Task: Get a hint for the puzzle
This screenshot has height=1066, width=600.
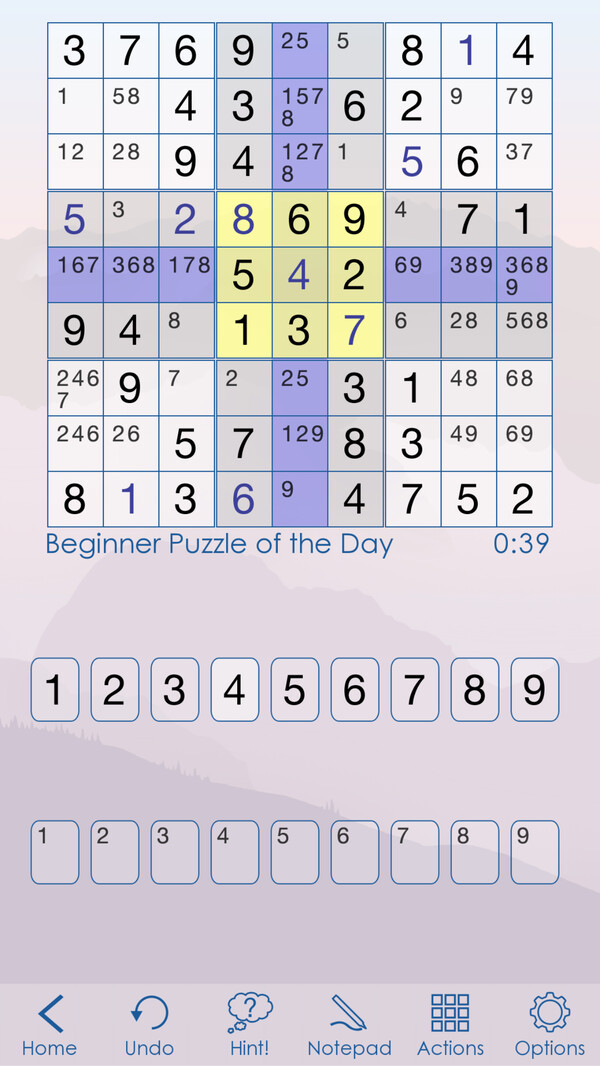Action: pos(249,1025)
